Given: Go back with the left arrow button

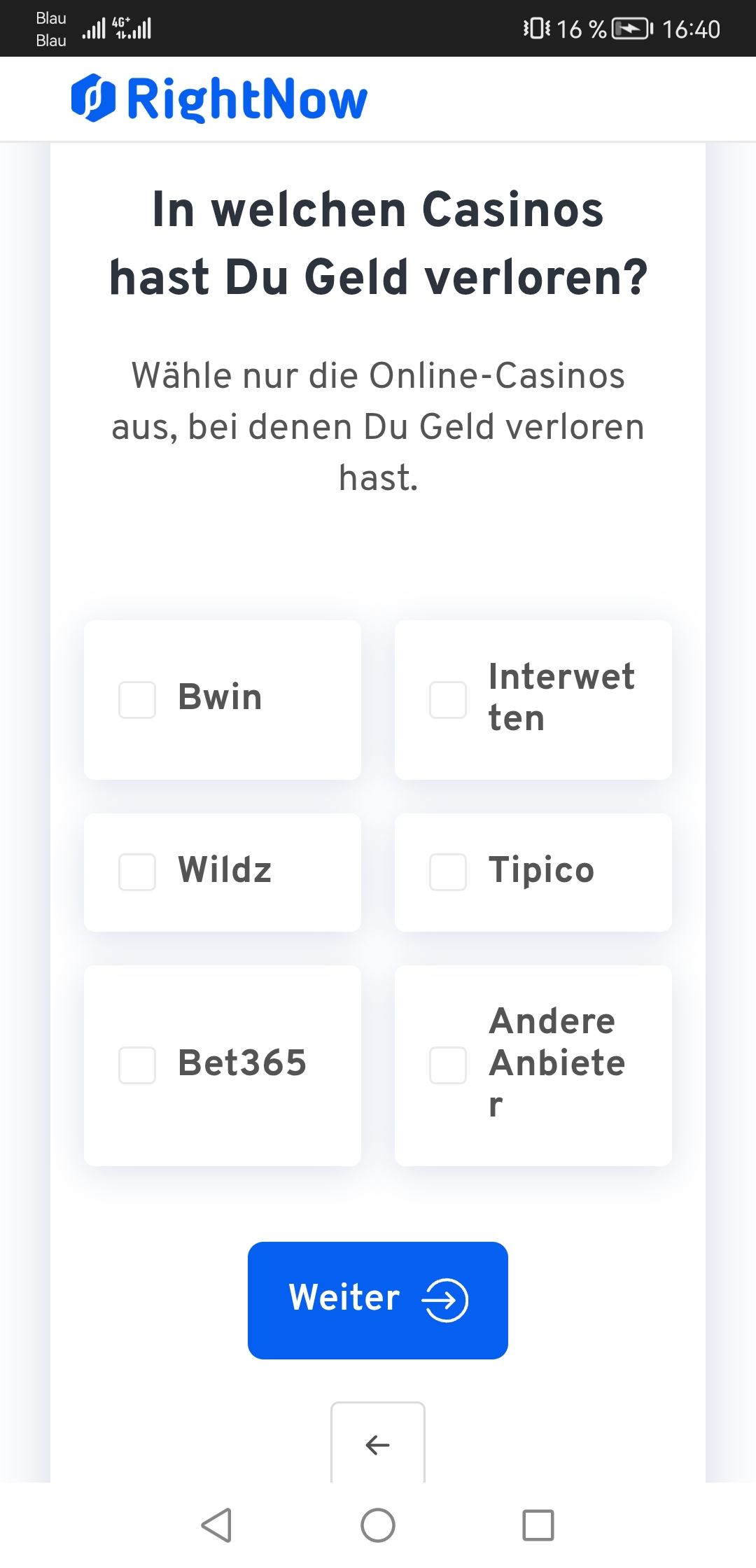Looking at the screenshot, I should coord(378,1444).
